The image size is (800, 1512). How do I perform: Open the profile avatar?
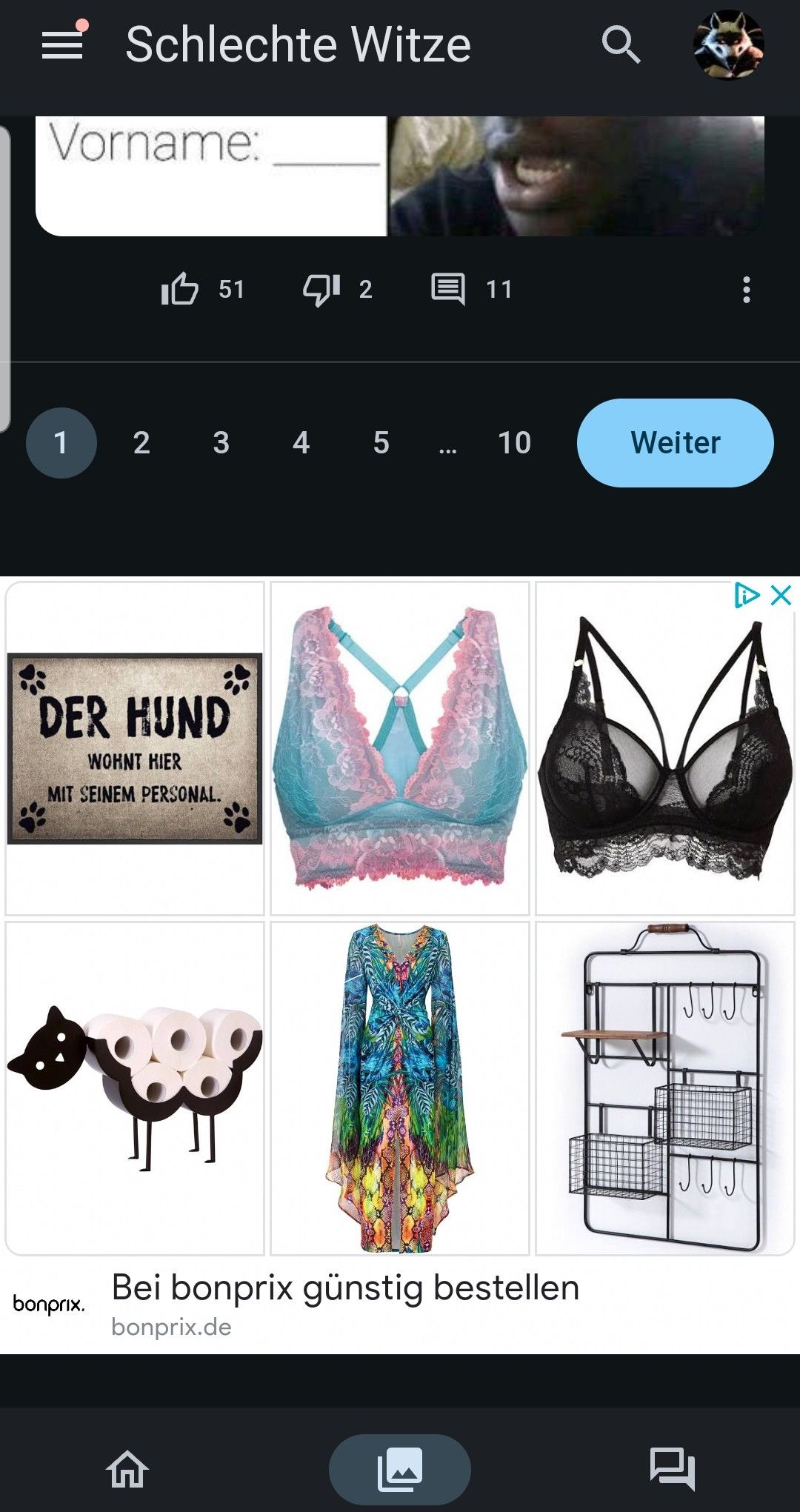point(728,45)
